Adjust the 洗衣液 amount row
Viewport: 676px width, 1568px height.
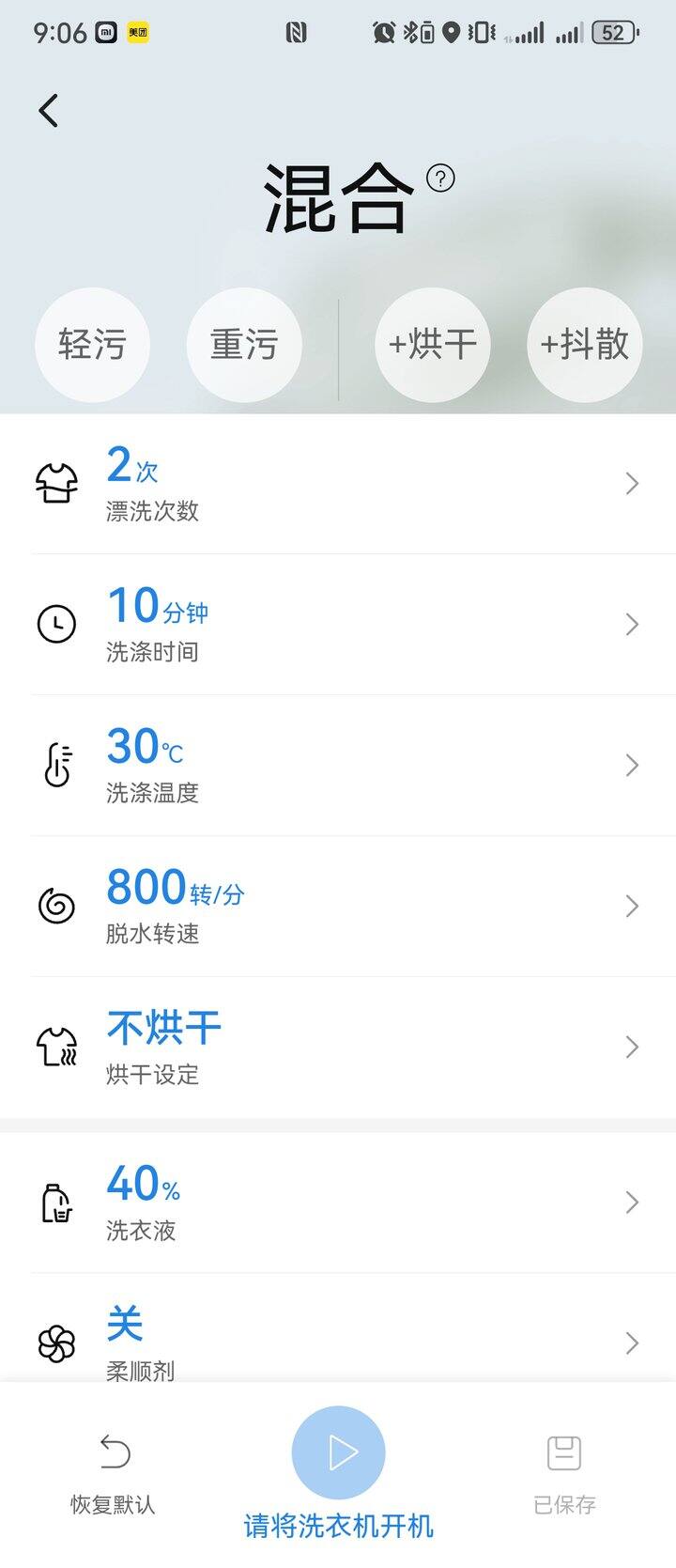coord(338,1203)
